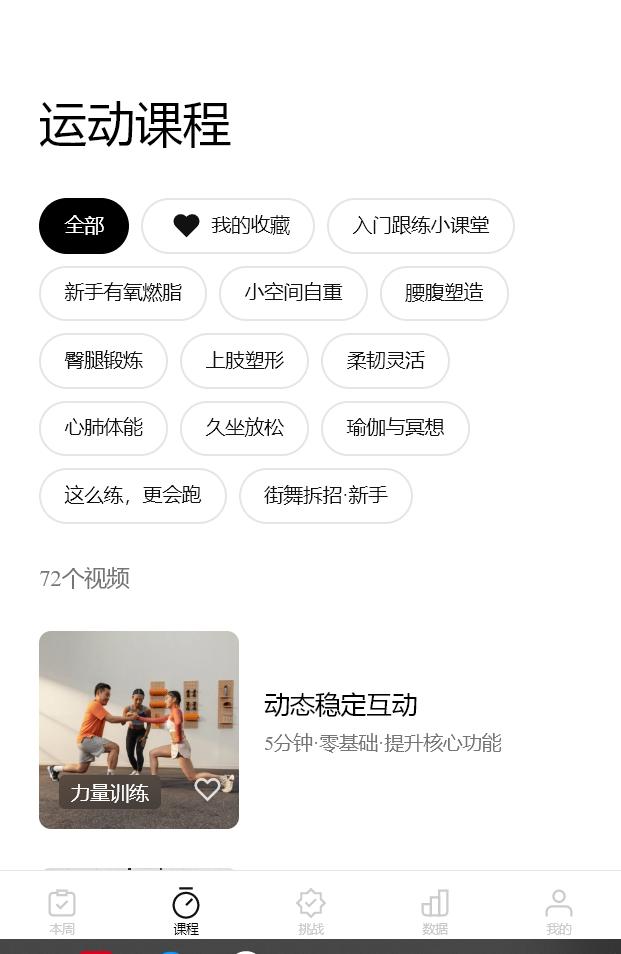Favorite 动态稳定互动 with the heart icon
Viewport: 621px width, 954px height.
click(x=207, y=790)
